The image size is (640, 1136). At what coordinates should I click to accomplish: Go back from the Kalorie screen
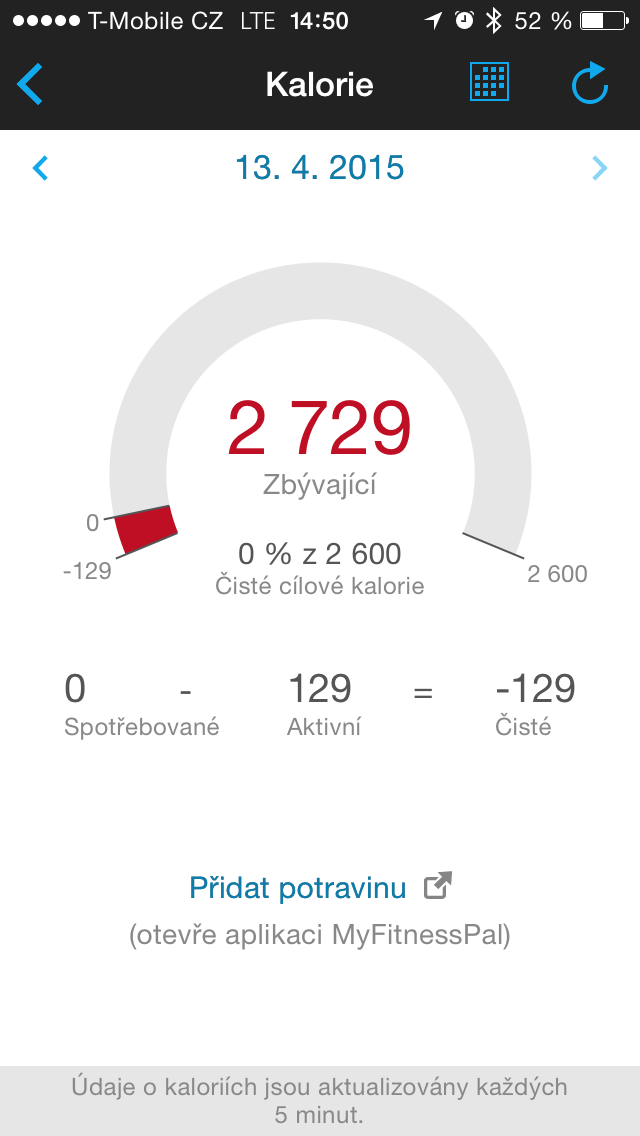click(31, 85)
